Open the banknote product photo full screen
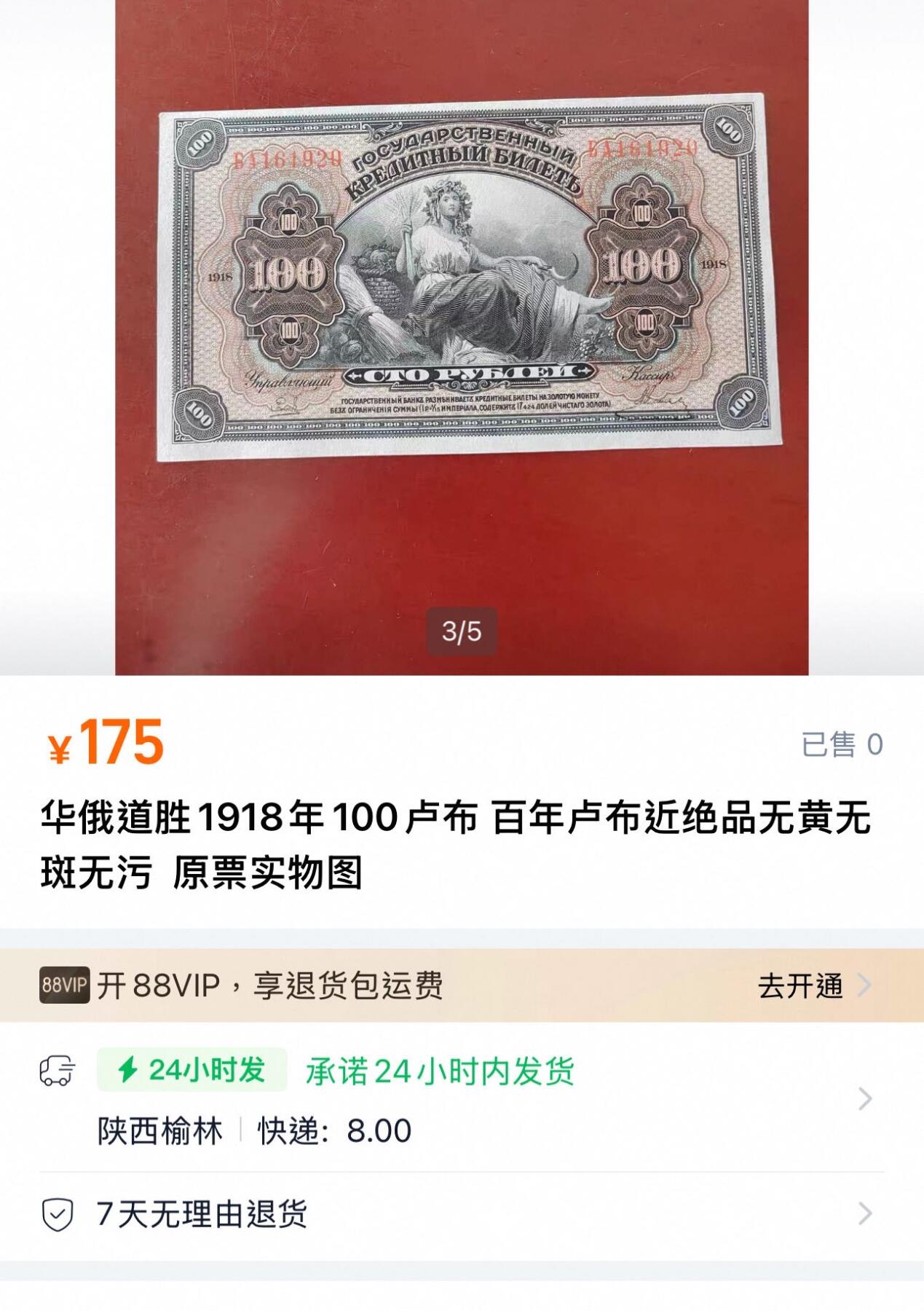 462,291
